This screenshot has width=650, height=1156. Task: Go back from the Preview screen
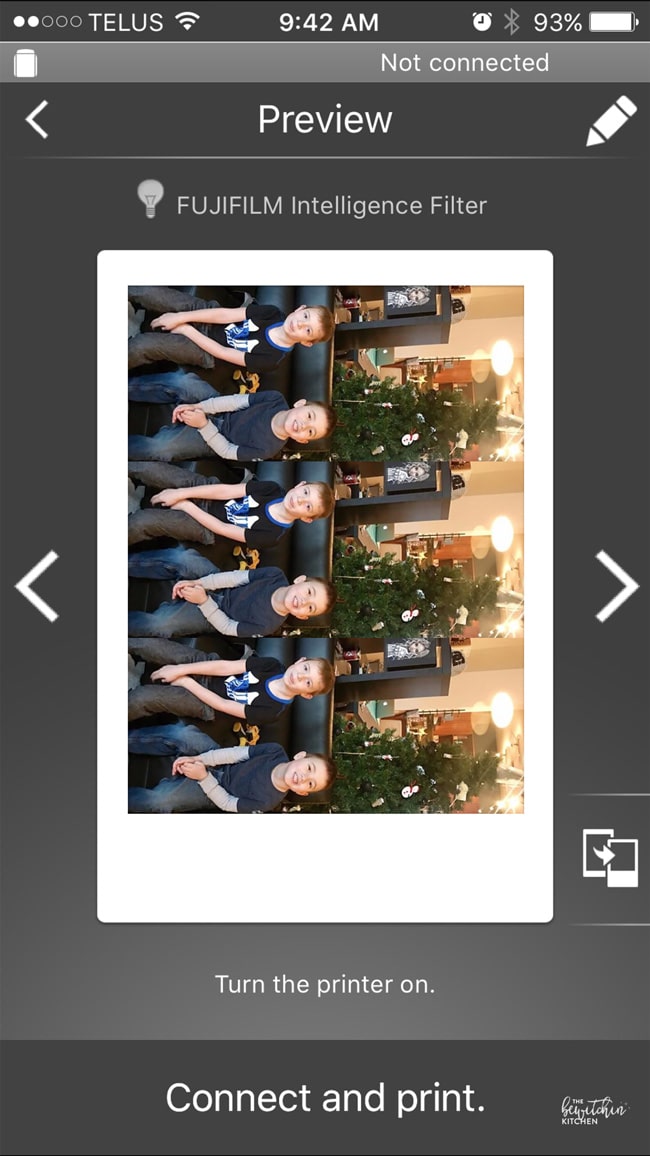(36, 119)
